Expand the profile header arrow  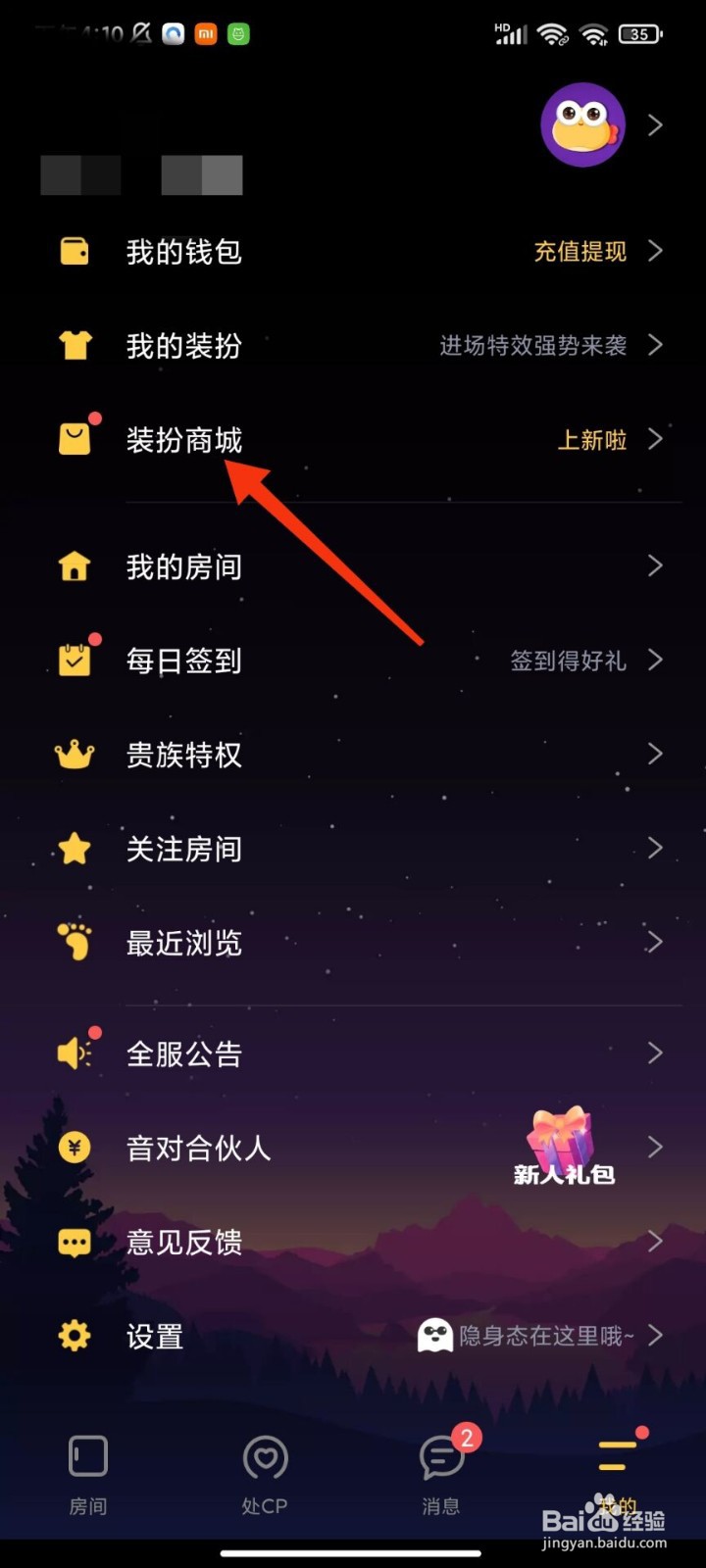point(655,125)
